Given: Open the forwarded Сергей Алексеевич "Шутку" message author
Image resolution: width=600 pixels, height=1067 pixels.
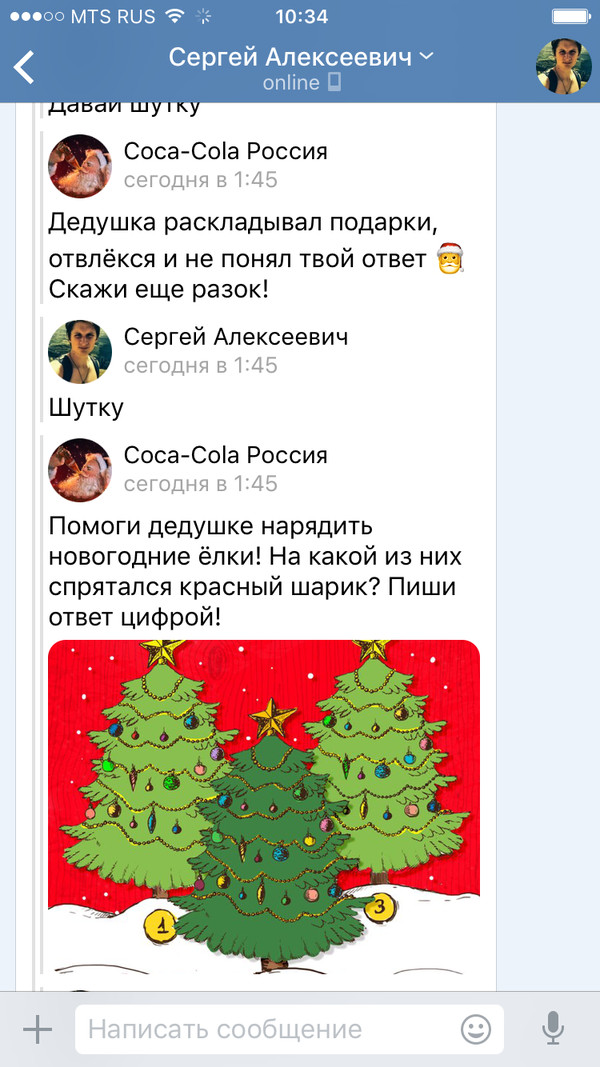Looking at the screenshot, I should tap(236, 337).
